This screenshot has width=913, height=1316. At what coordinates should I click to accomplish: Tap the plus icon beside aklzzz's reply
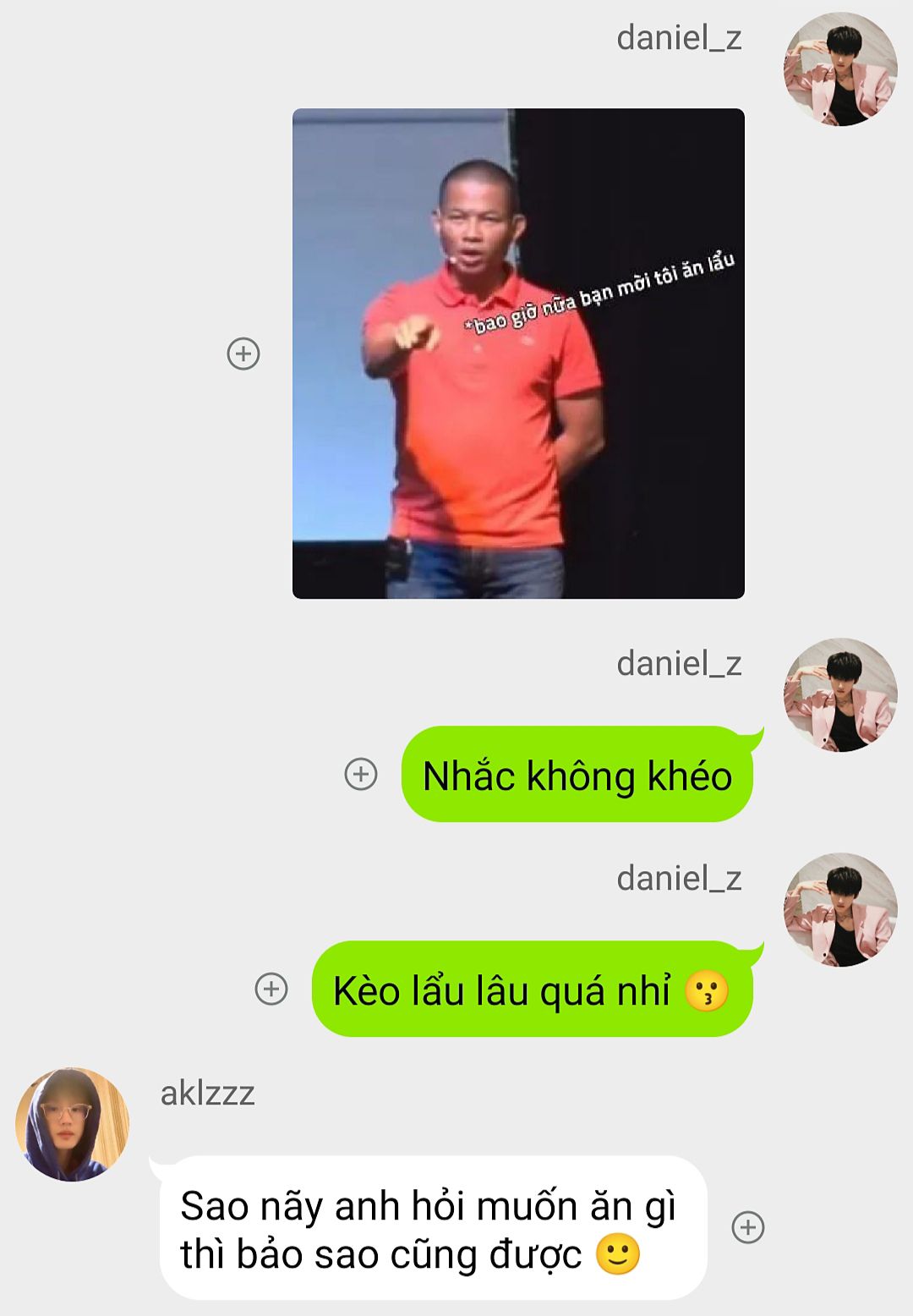pyautogui.click(x=748, y=1227)
